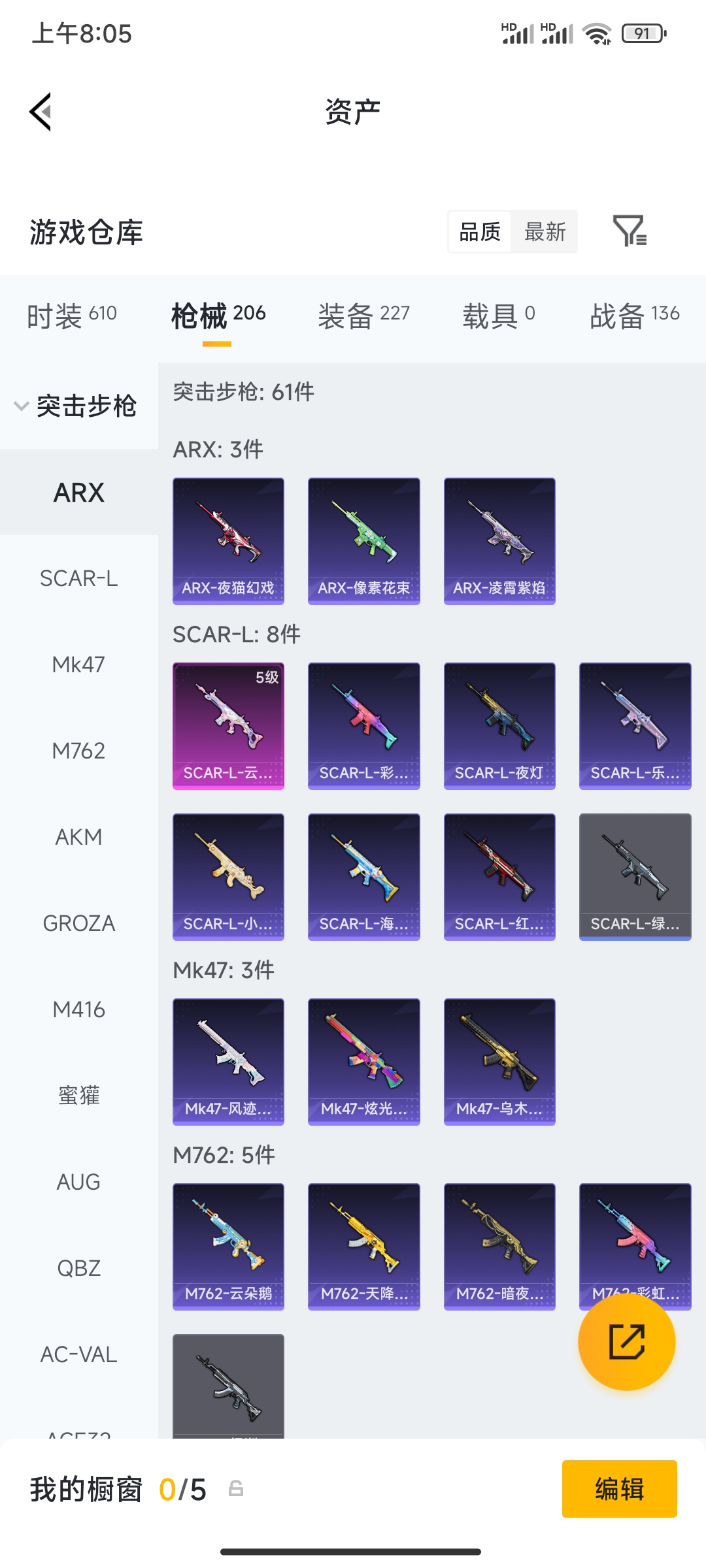
Task: Collapse the 突击步枪 category
Action: click(78, 406)
